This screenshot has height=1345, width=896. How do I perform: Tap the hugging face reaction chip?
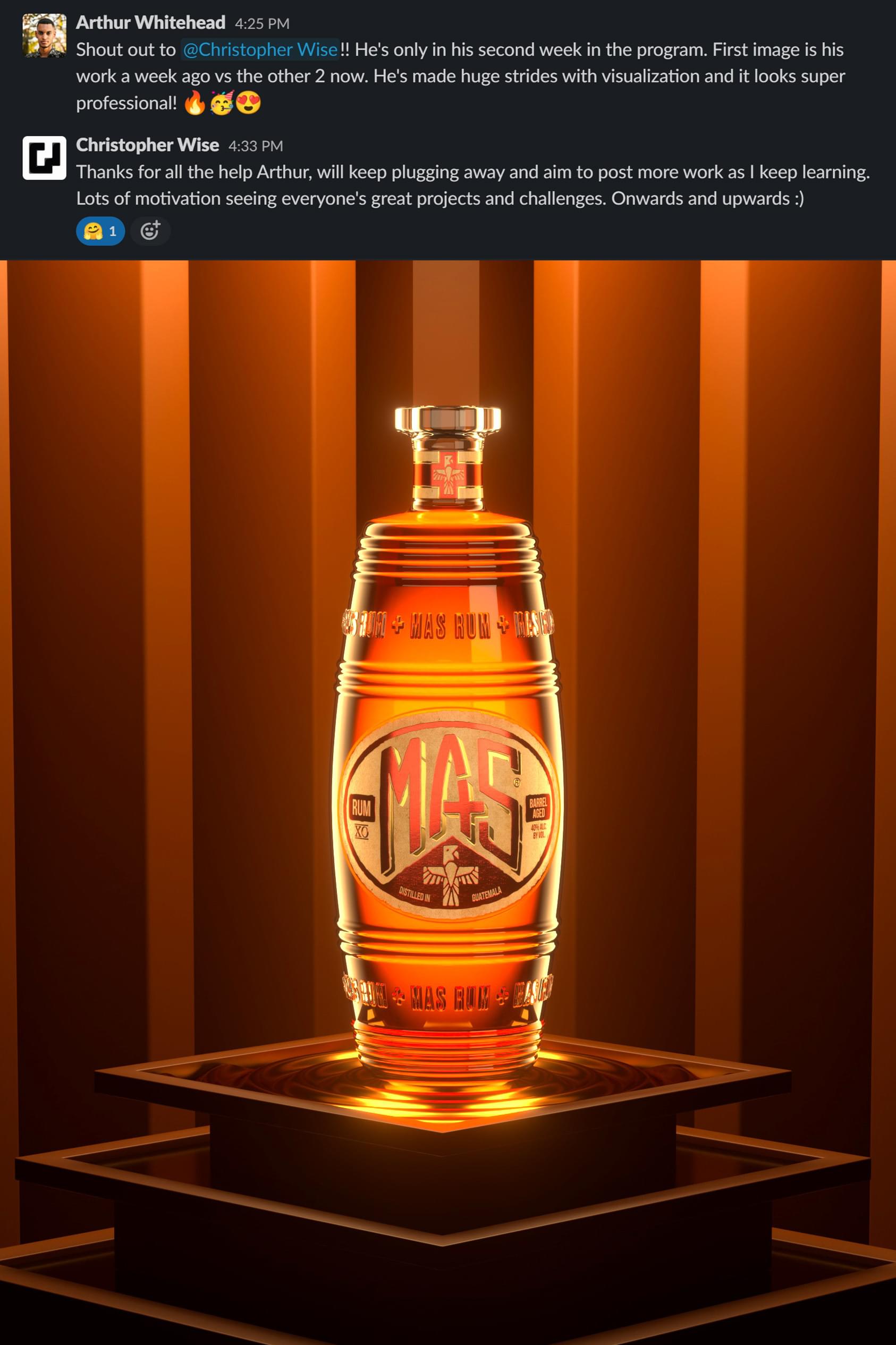[x=100, y=231]
